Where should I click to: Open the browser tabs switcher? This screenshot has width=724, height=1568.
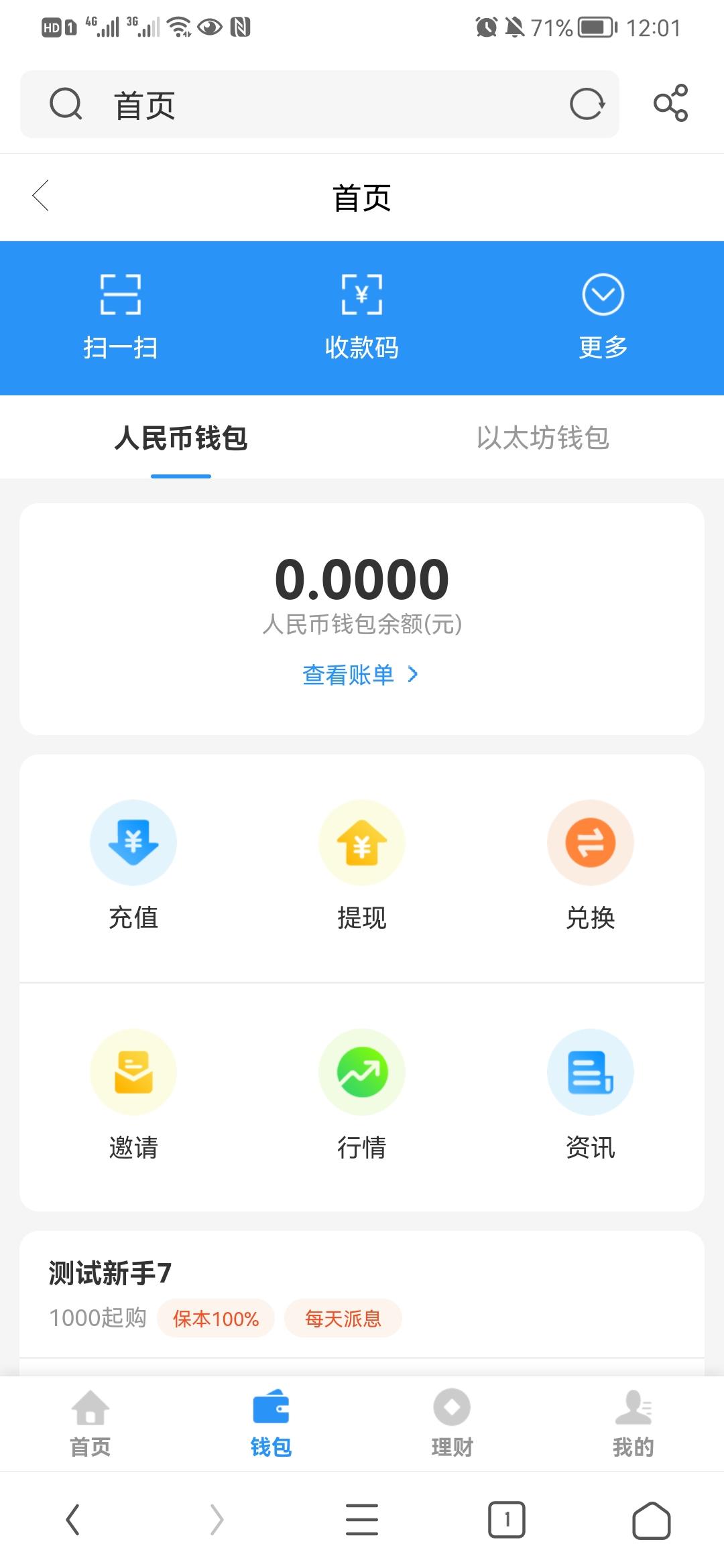507,1520
